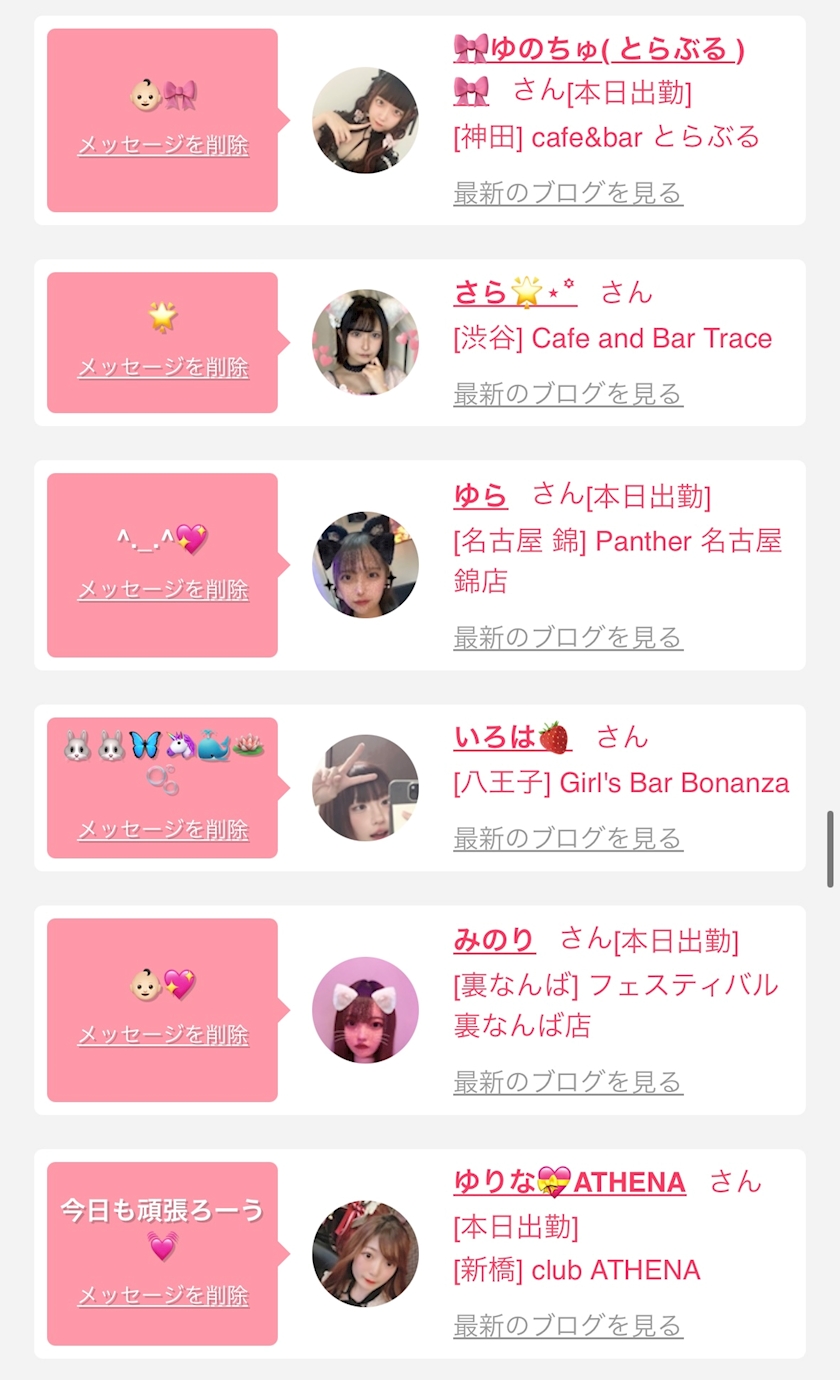
Task: View latest blog of ゆりな
Action: pos(568,1326)
